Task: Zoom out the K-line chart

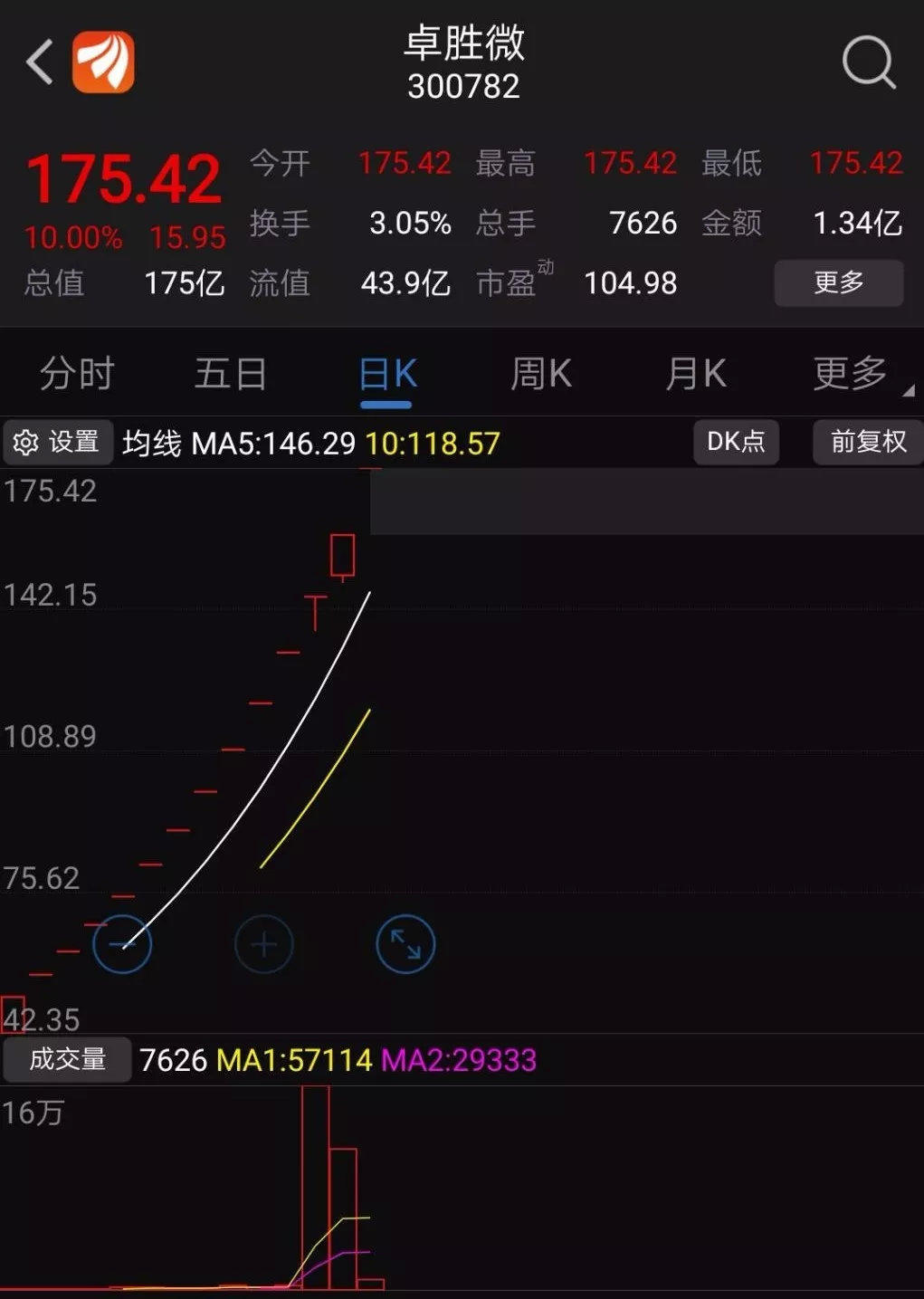Action: [122, 944]
